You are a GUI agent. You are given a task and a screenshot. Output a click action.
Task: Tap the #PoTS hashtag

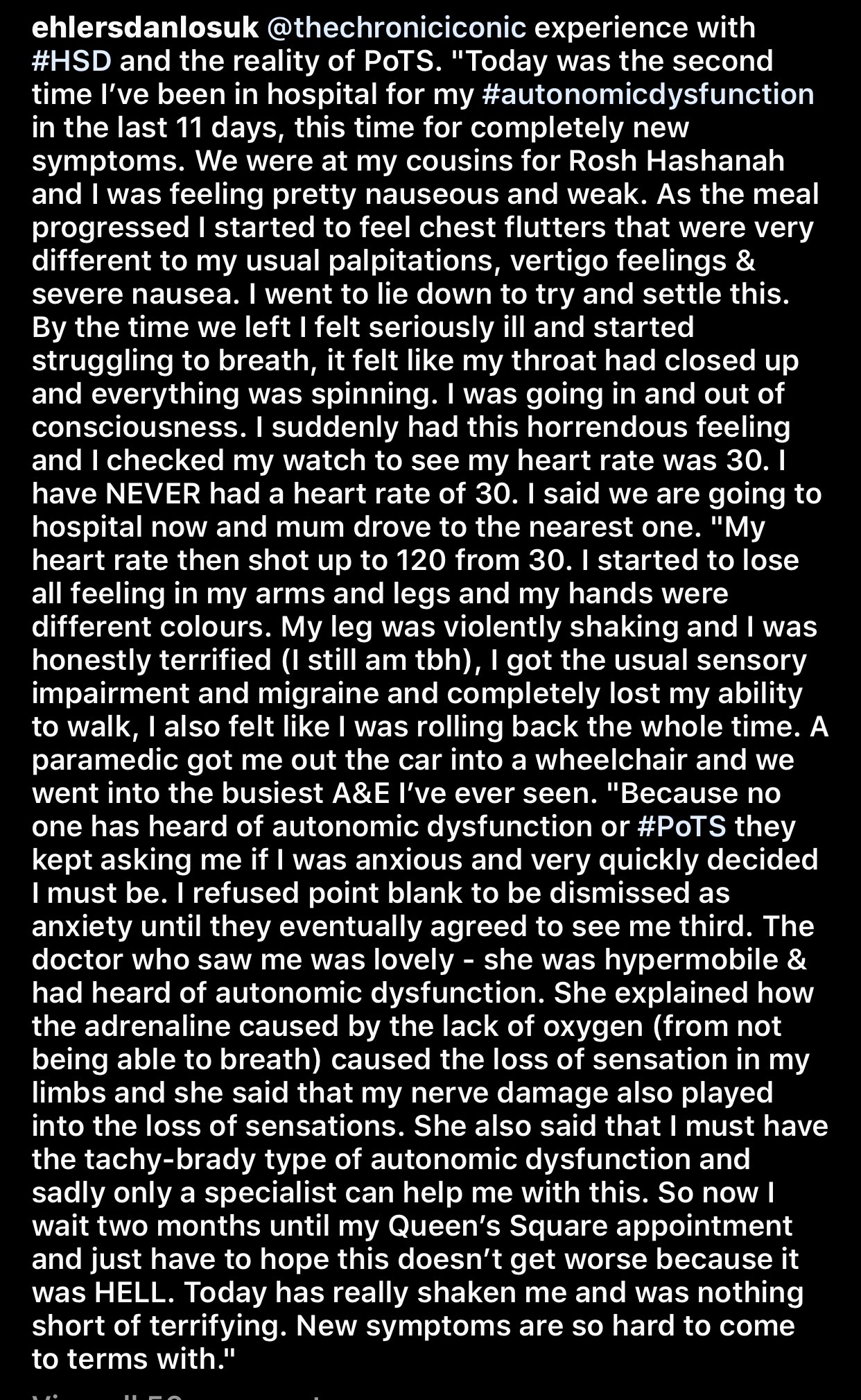(681, 827)
